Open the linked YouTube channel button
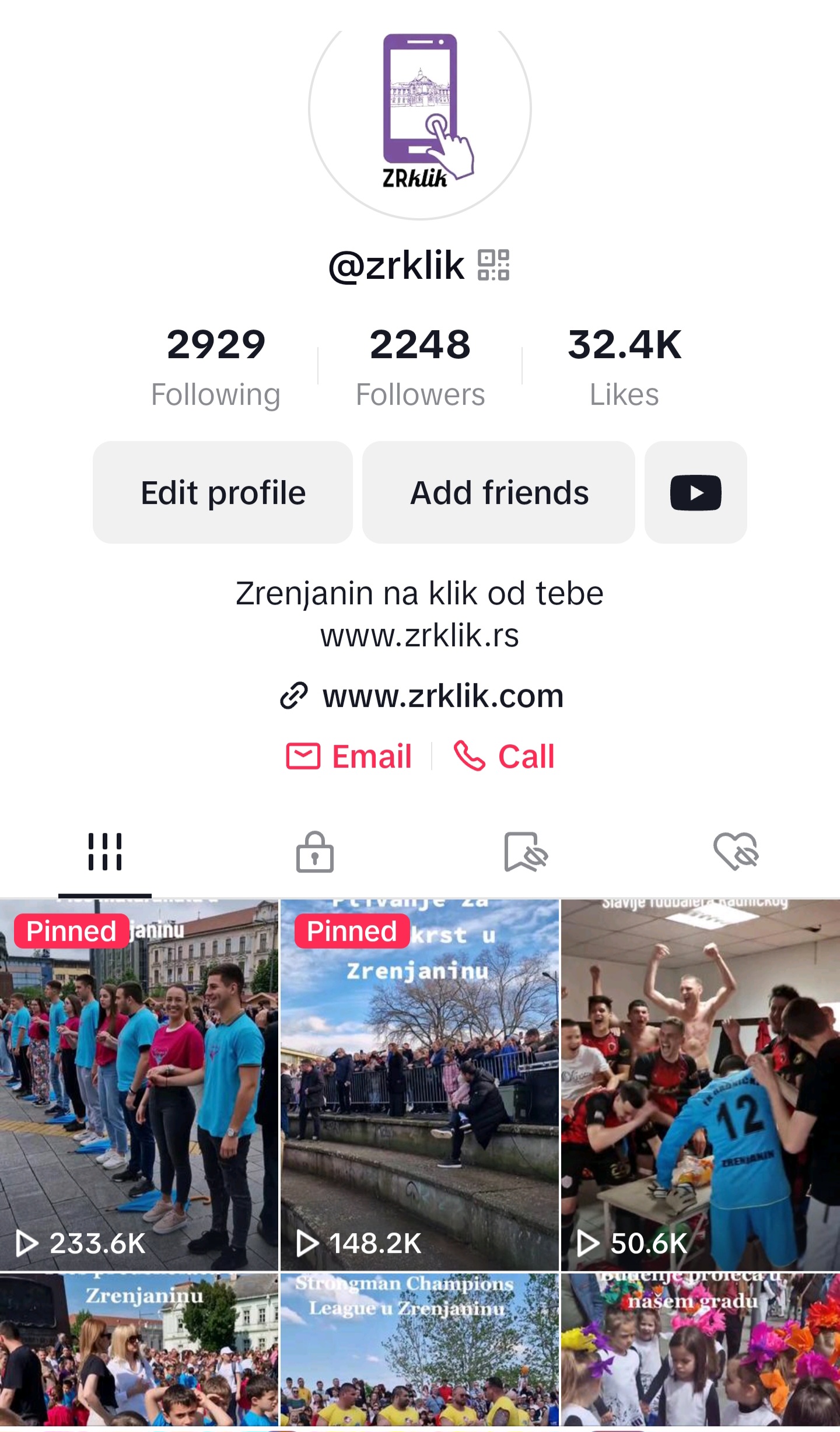 click(696, 492)
